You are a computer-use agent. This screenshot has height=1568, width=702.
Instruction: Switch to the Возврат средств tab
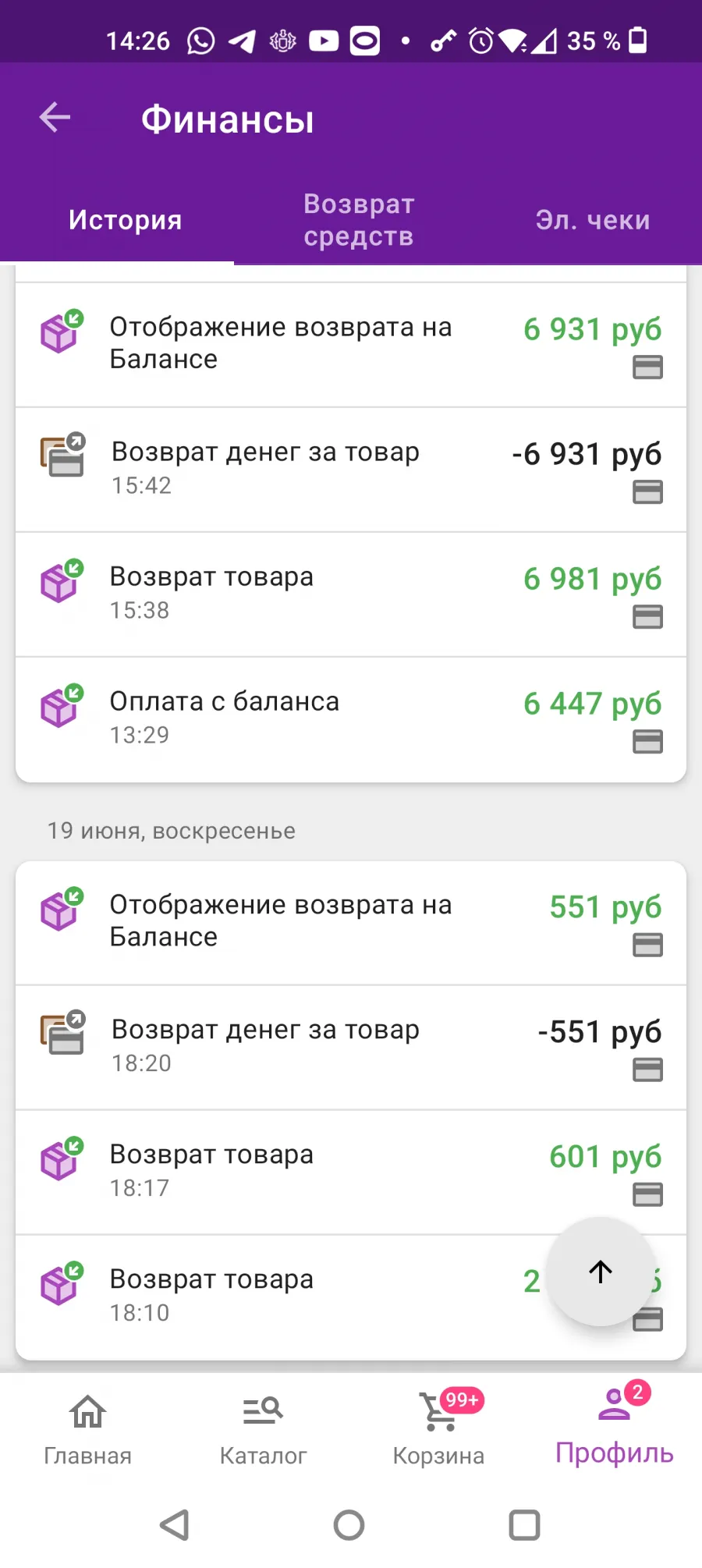(x=359, y=220)
